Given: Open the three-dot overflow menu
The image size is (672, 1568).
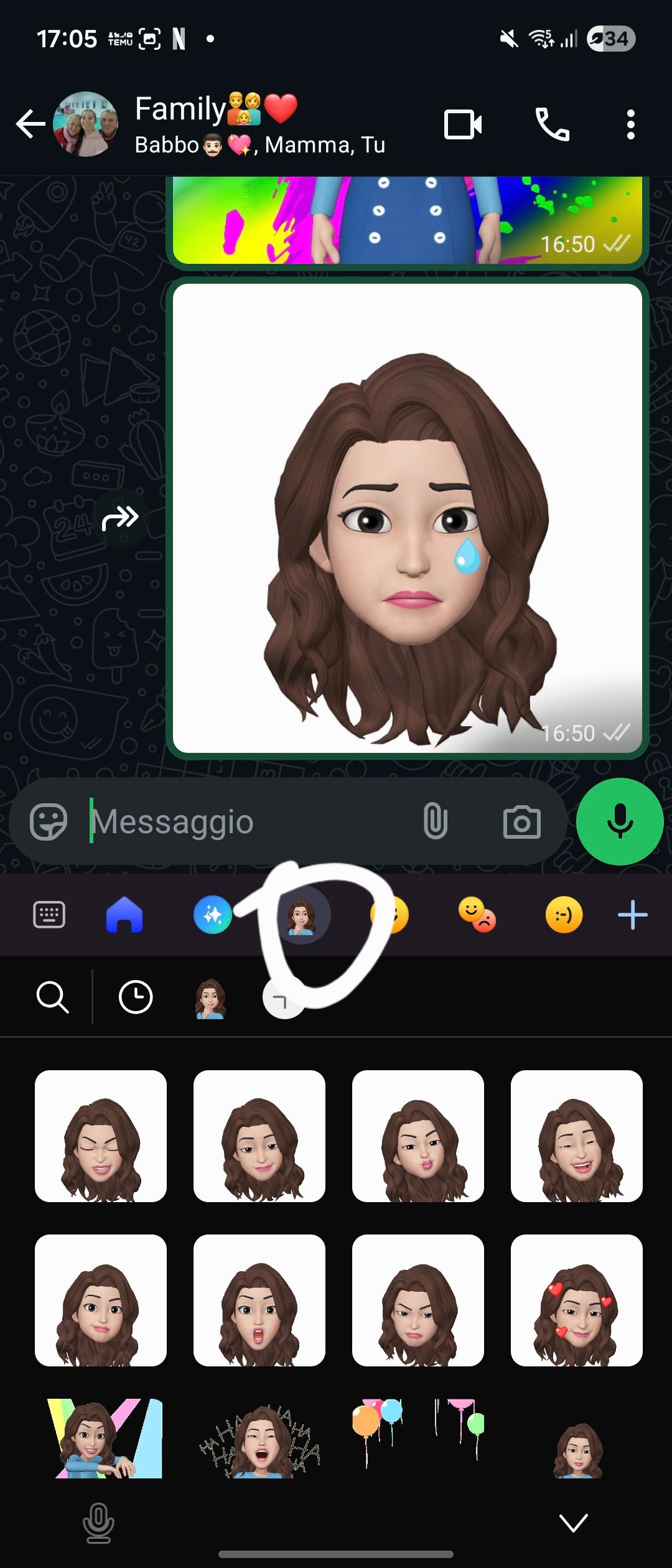Looking at the screenshot, I should (x=630, y=124).
